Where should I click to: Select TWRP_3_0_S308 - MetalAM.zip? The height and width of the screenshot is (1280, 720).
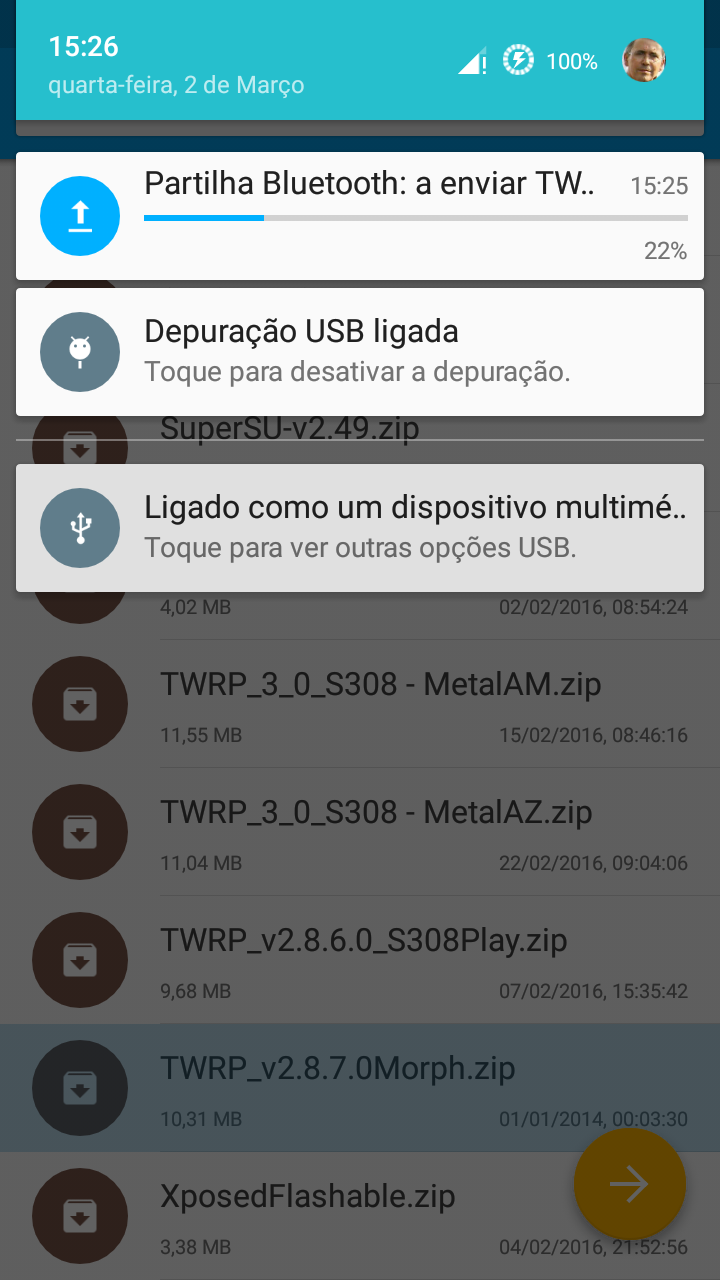click(x=380, y=704)
